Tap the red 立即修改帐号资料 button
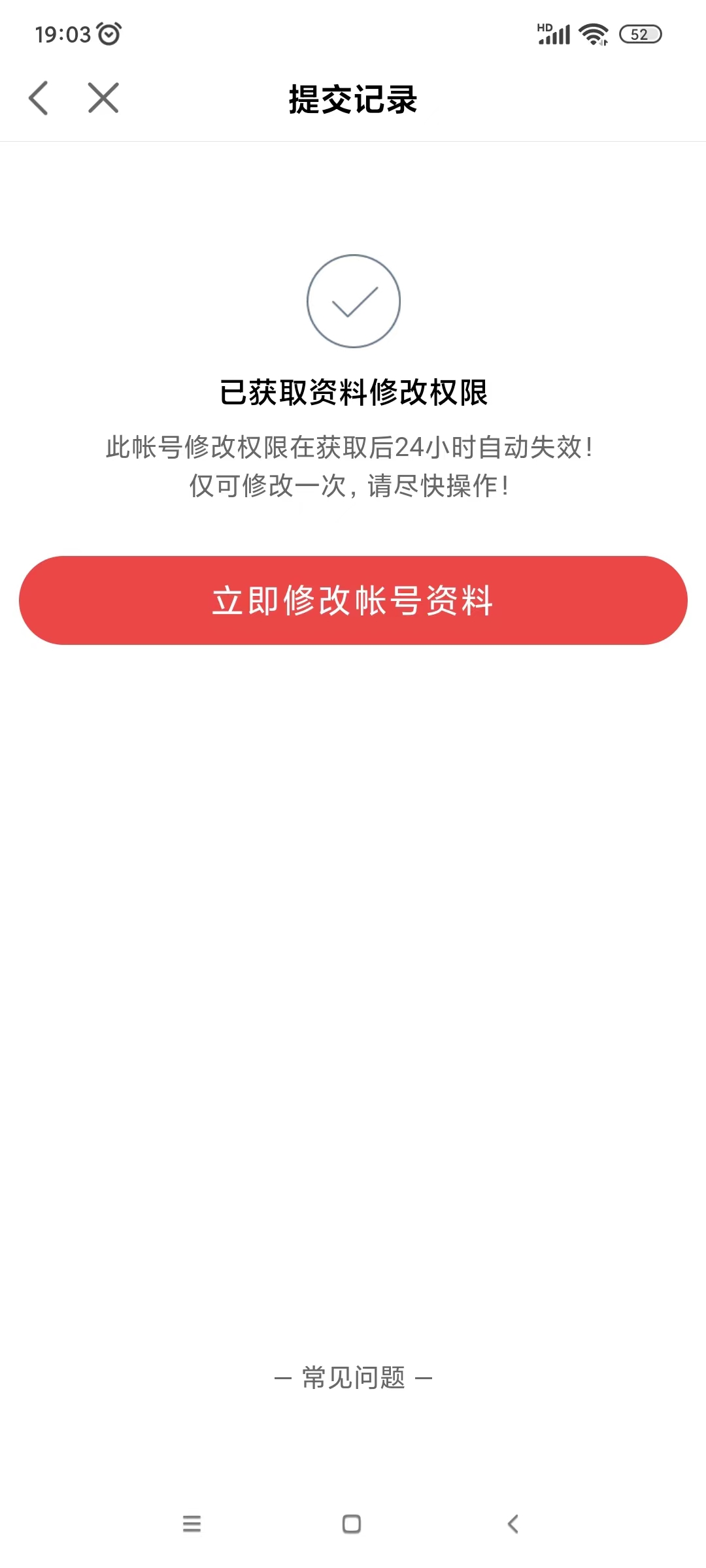This screenshot has width=706, height=1568. click(x=353, y=600)
